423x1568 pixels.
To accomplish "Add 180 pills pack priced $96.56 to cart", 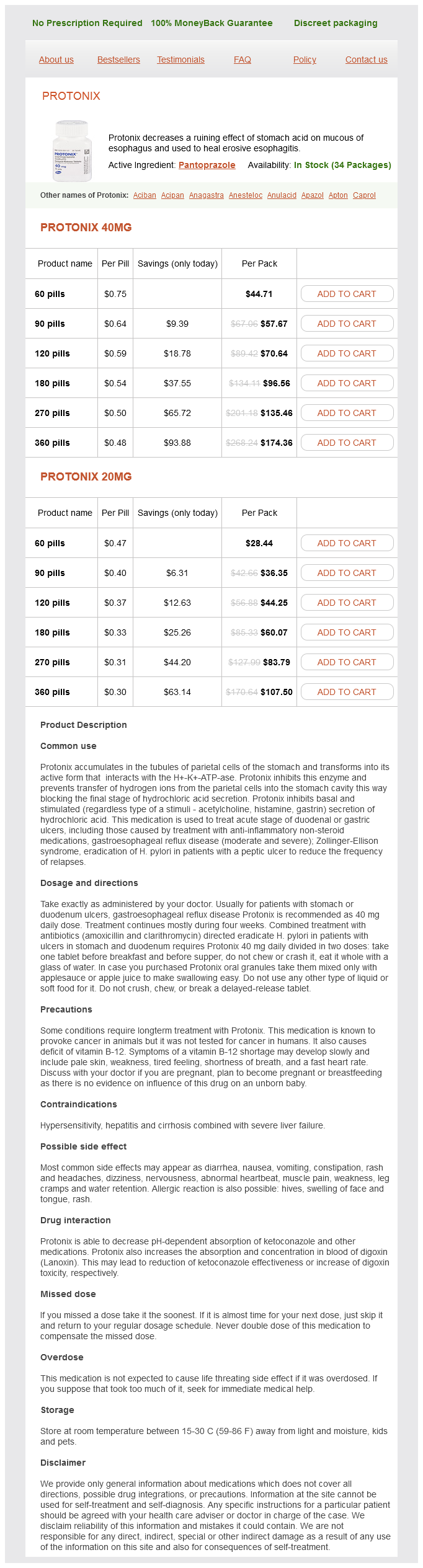I will point(347,383).
